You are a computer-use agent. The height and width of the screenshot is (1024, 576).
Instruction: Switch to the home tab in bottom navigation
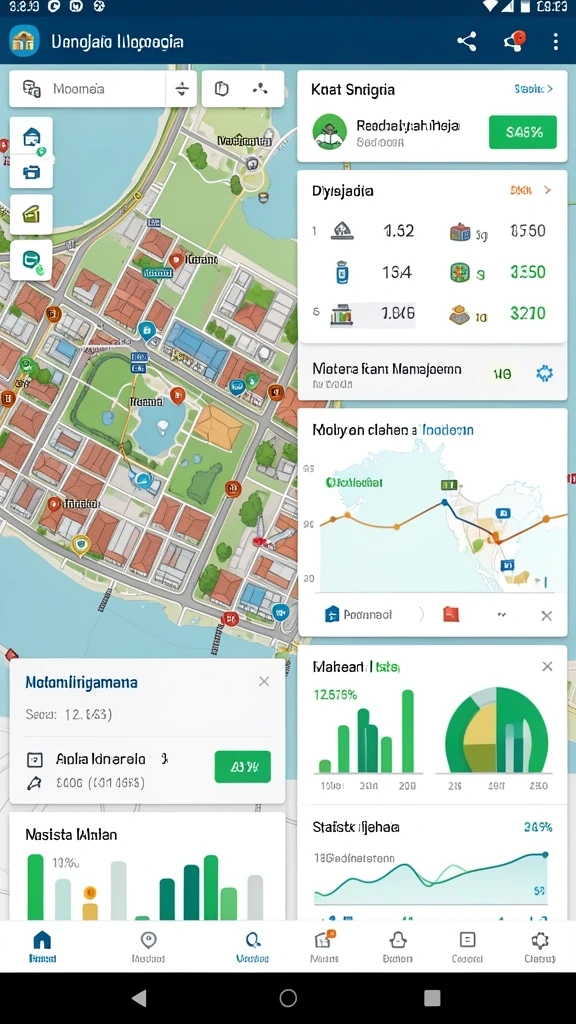click(x=42, y=947)
